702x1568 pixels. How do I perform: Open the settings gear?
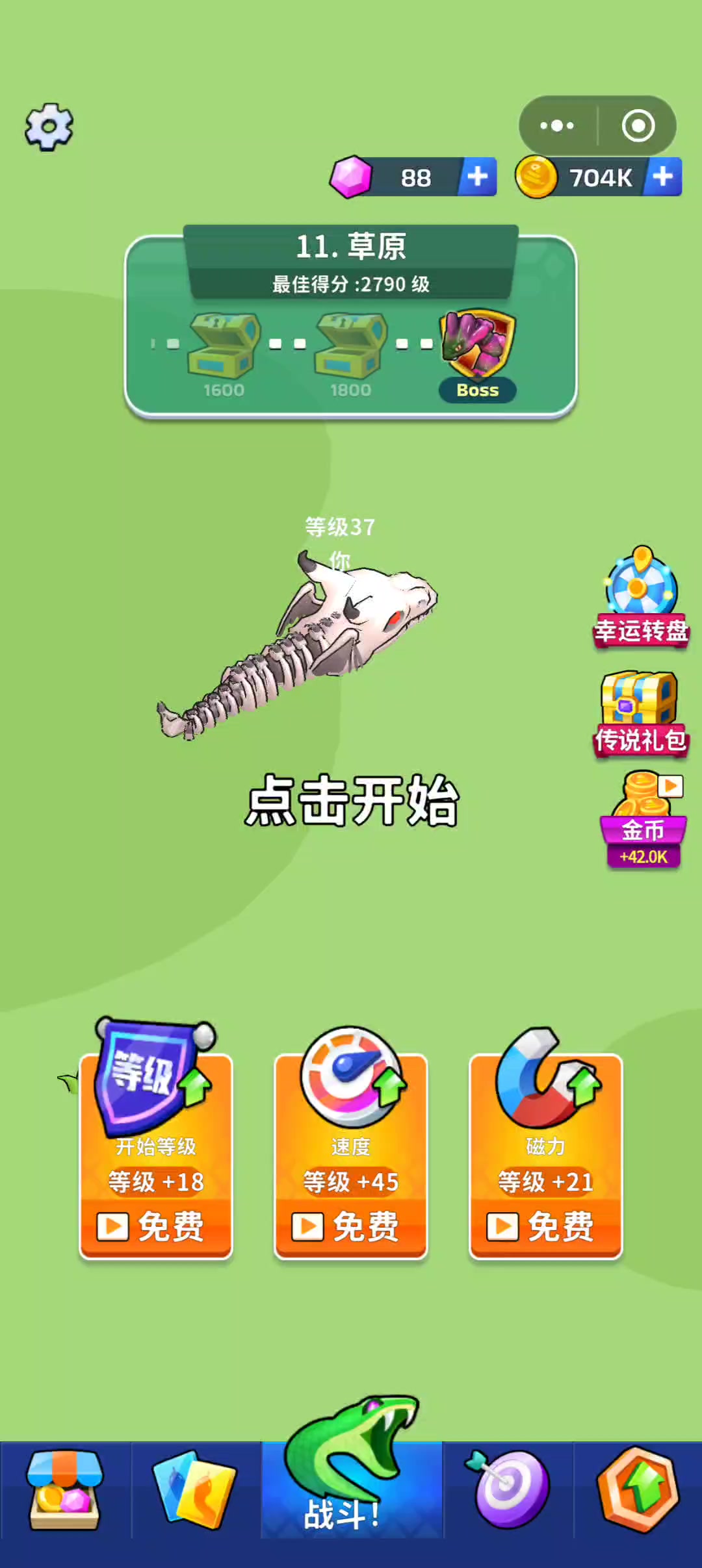click(x=49, y=127)
